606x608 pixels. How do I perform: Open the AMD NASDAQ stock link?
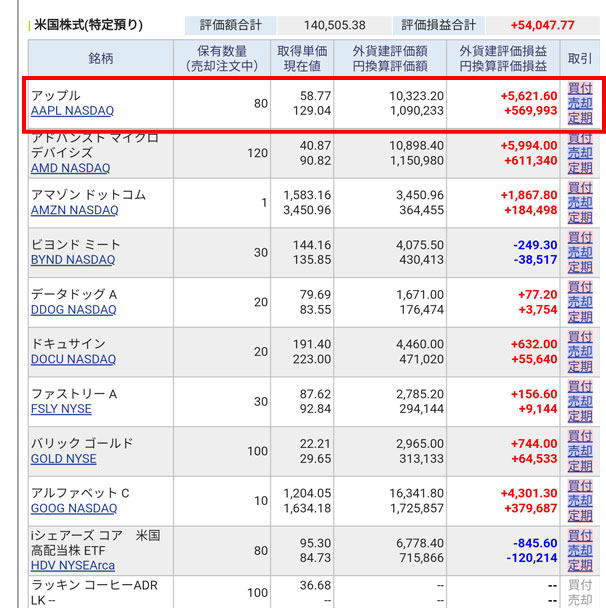coord(71,168)
